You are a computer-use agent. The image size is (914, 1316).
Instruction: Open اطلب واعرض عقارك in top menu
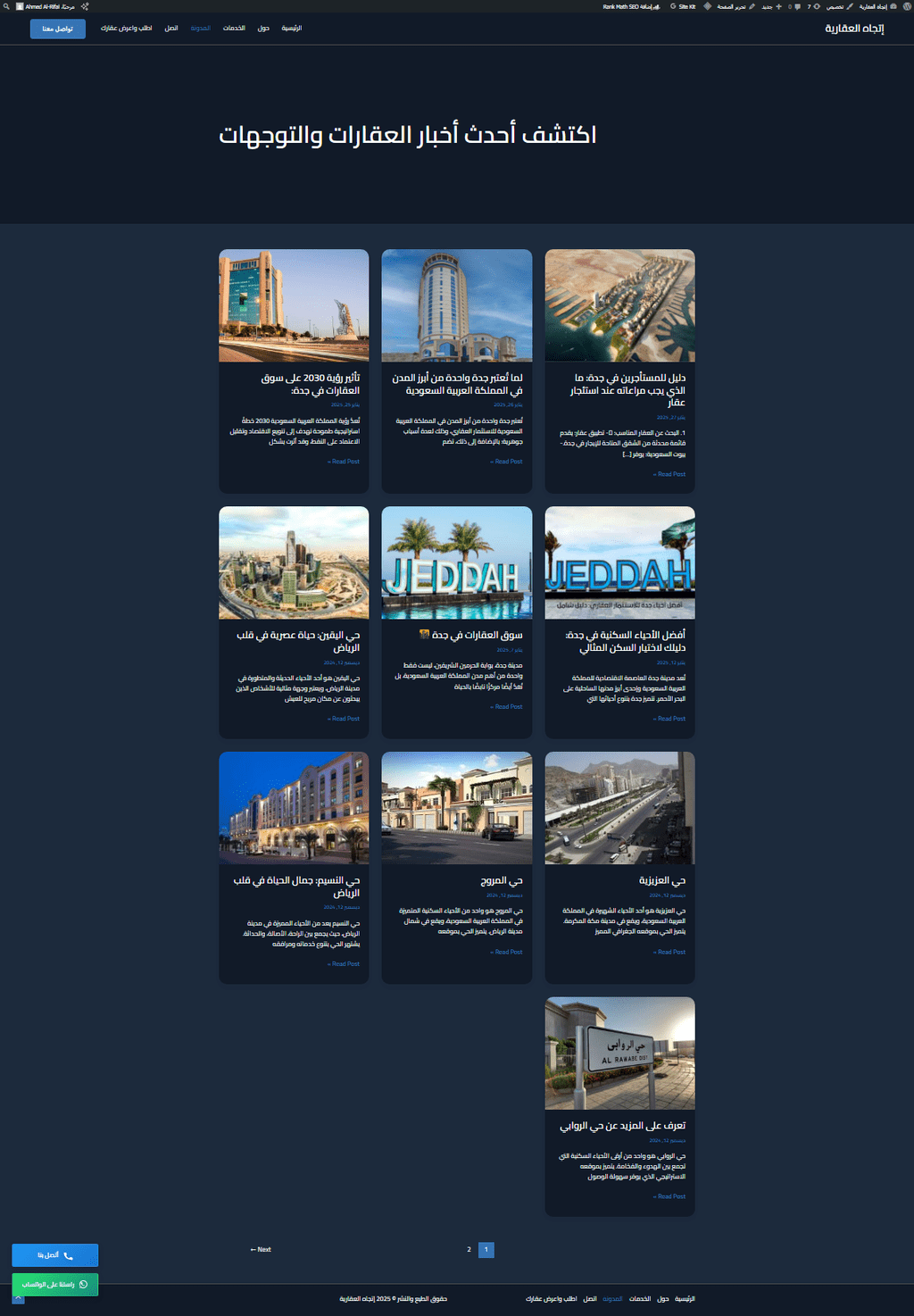126,29
